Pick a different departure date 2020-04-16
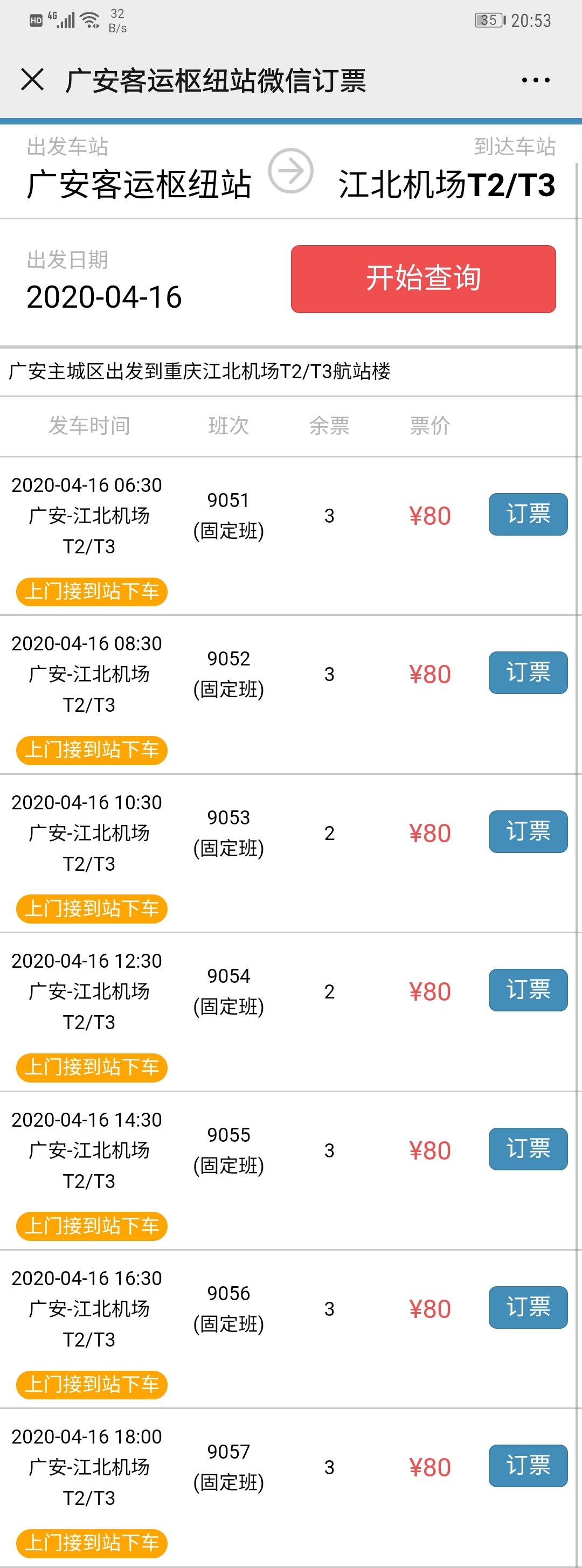The height and width of the screenshot is (1568, 582). (104, 296)
